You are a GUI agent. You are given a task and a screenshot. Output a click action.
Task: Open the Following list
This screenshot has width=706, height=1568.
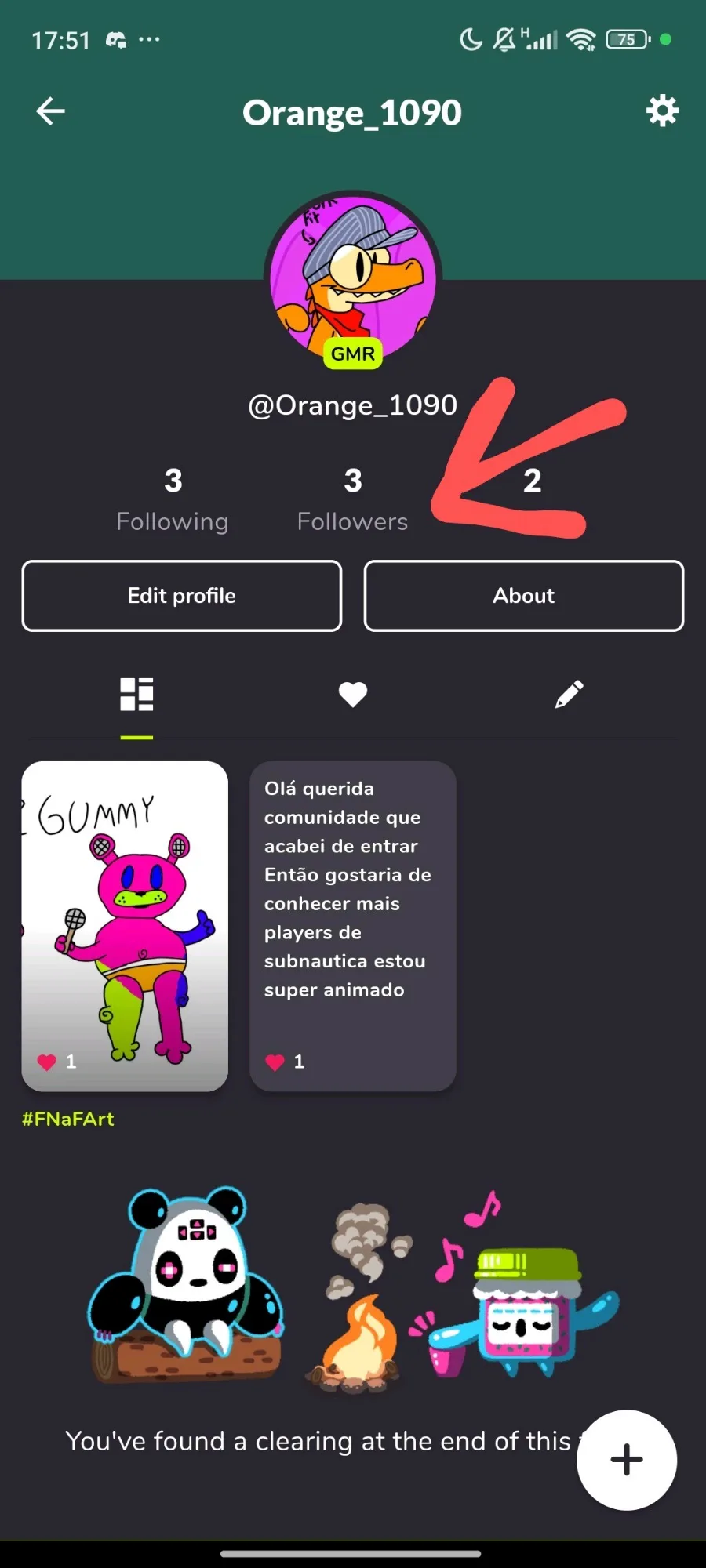coord(173,499)
